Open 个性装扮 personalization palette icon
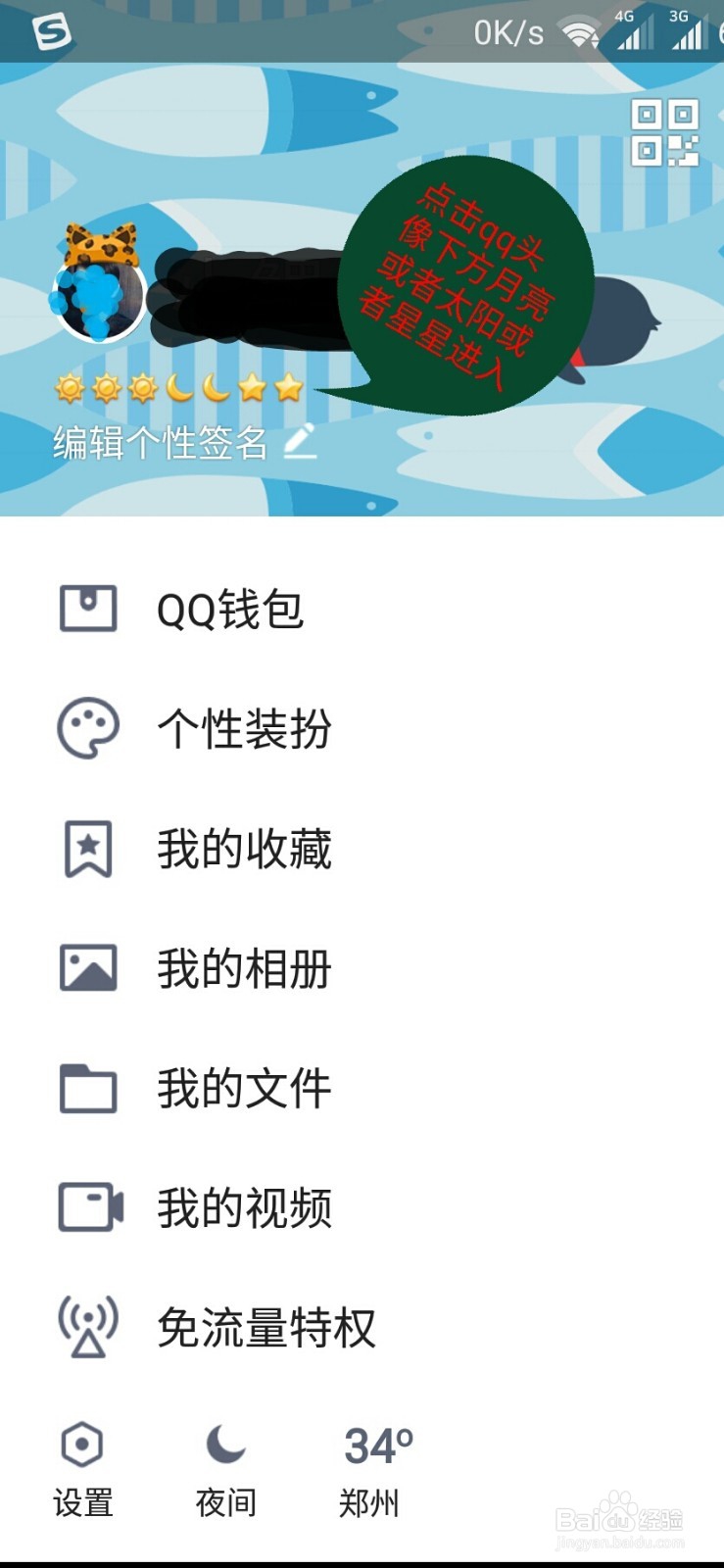 pos(88,729)
